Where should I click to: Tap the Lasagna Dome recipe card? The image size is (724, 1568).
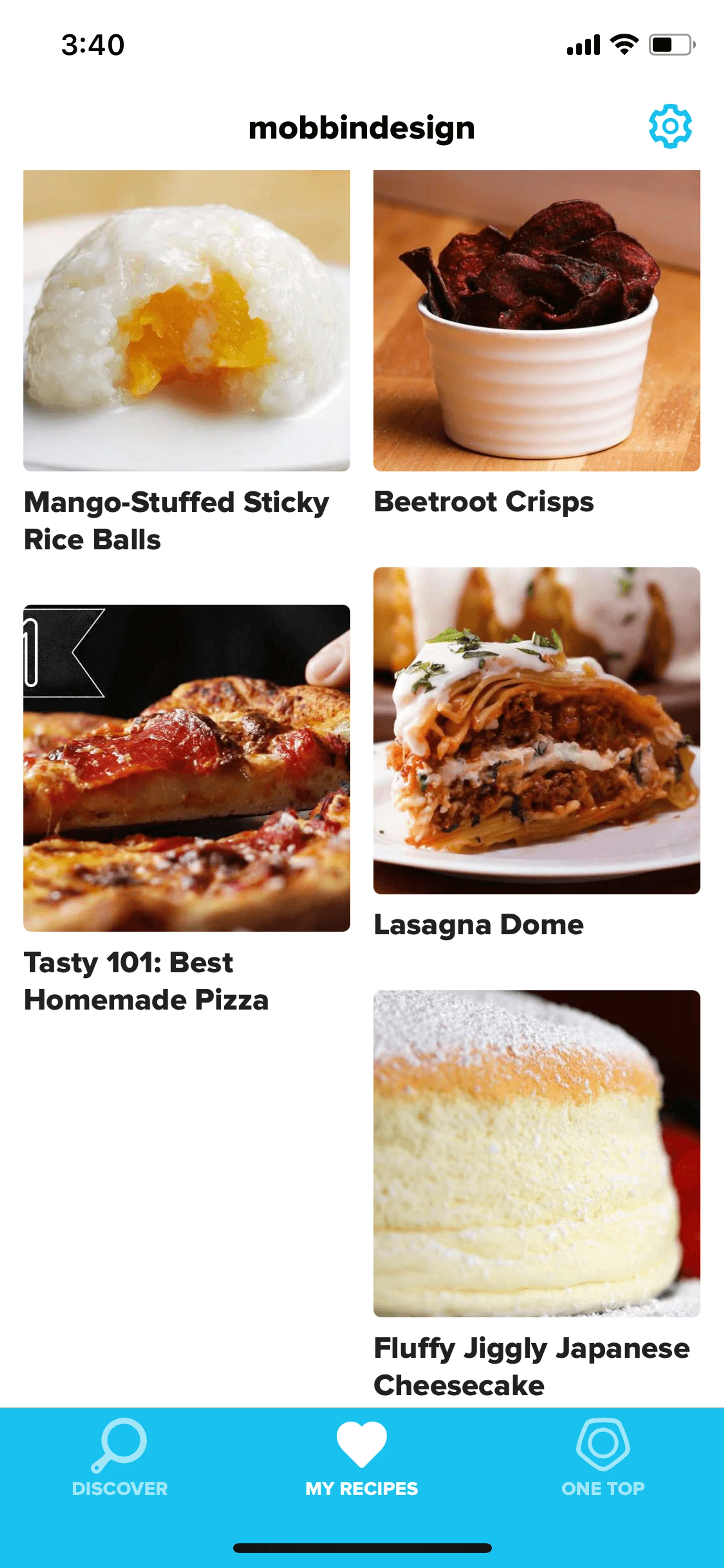[x=537, y=730]
